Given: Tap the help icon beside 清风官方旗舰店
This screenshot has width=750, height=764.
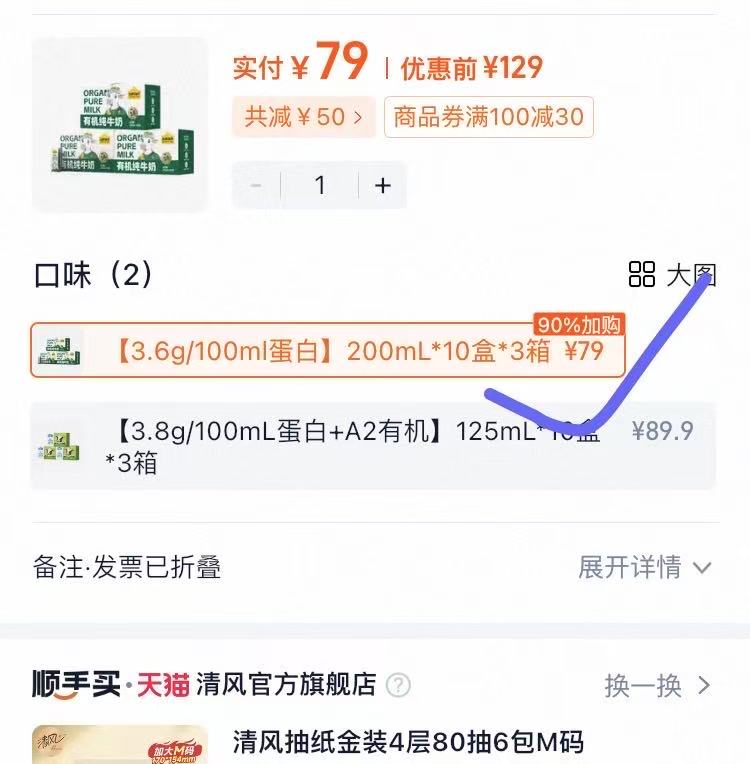Looking at the screenshot, I should [x=398, y=685].
